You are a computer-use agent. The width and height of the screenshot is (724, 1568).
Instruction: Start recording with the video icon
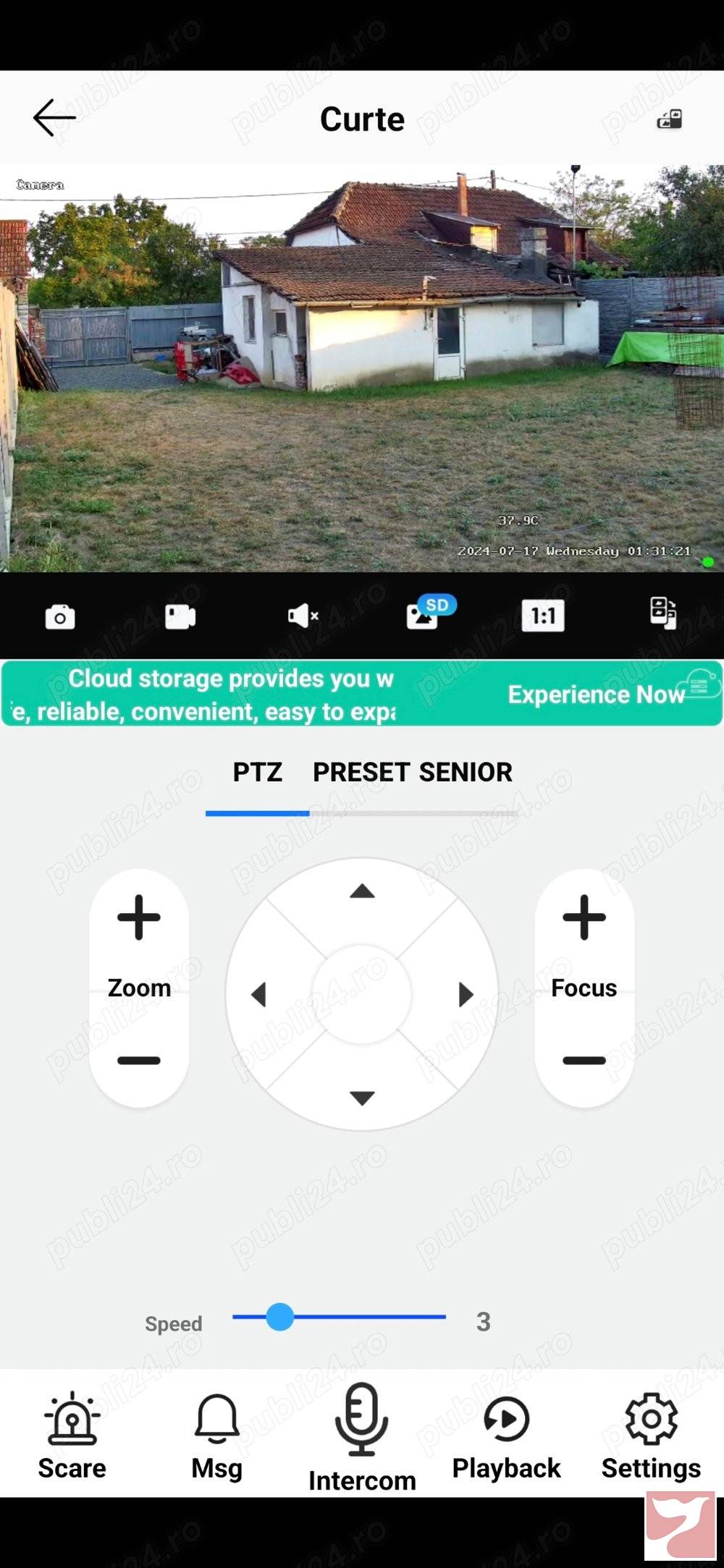click(x=180, y=616)
